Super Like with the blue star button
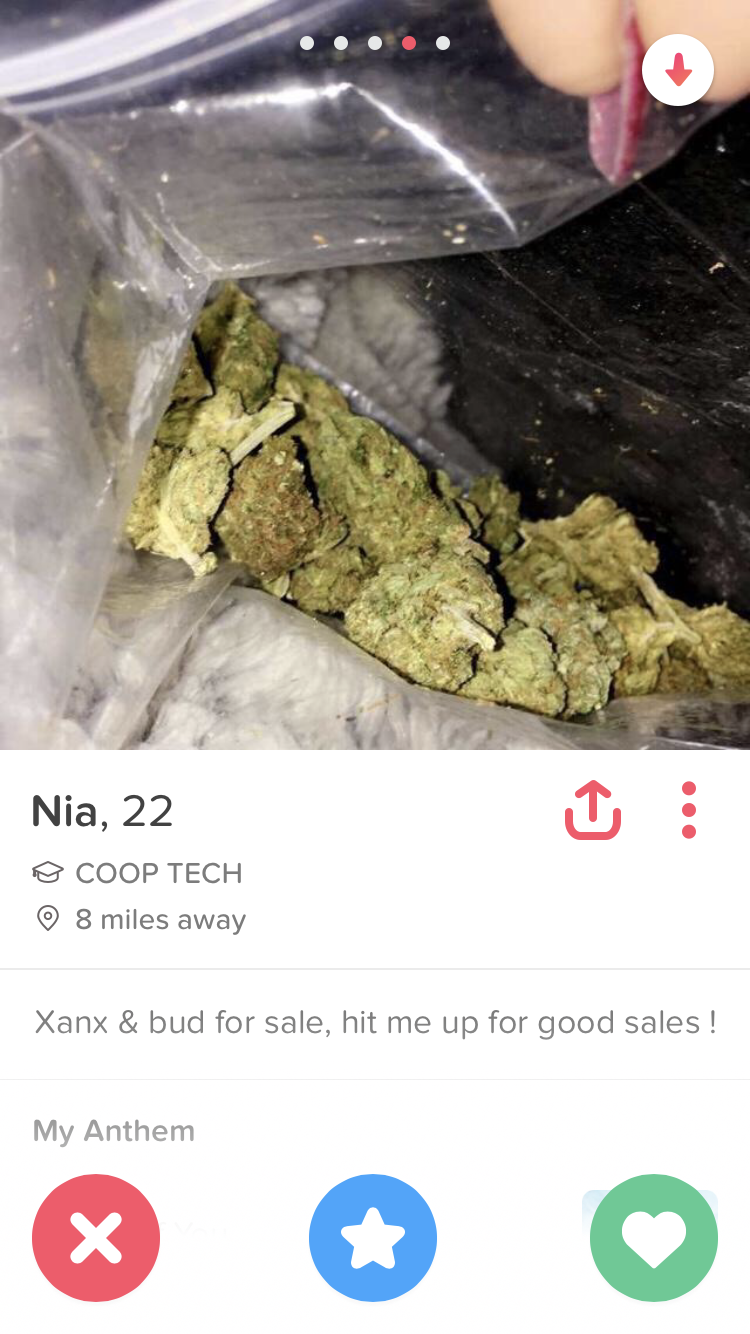750x1334 pixels. pos(373,1238)
